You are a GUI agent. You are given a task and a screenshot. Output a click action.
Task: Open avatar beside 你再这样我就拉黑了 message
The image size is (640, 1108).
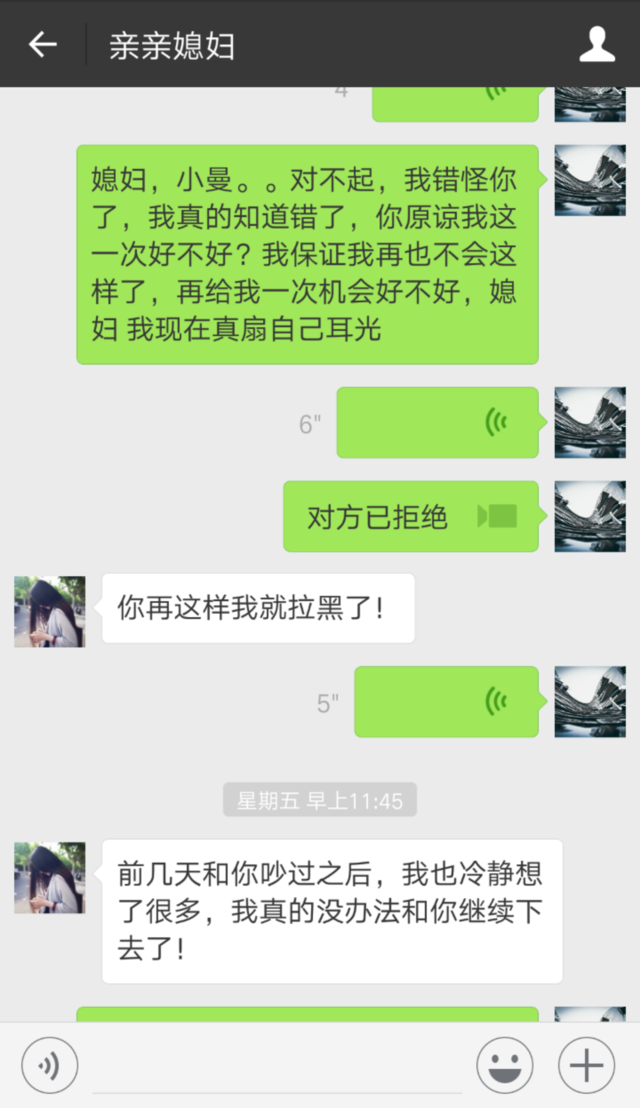pyautogui.click(x=49, y=611)
